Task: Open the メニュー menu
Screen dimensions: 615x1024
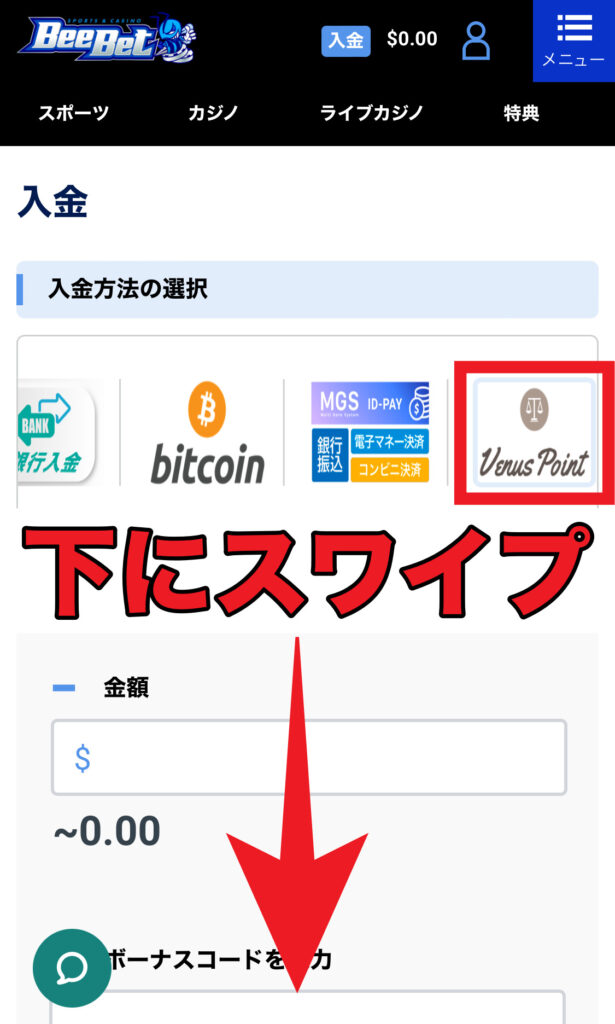Action: (573, 40)
